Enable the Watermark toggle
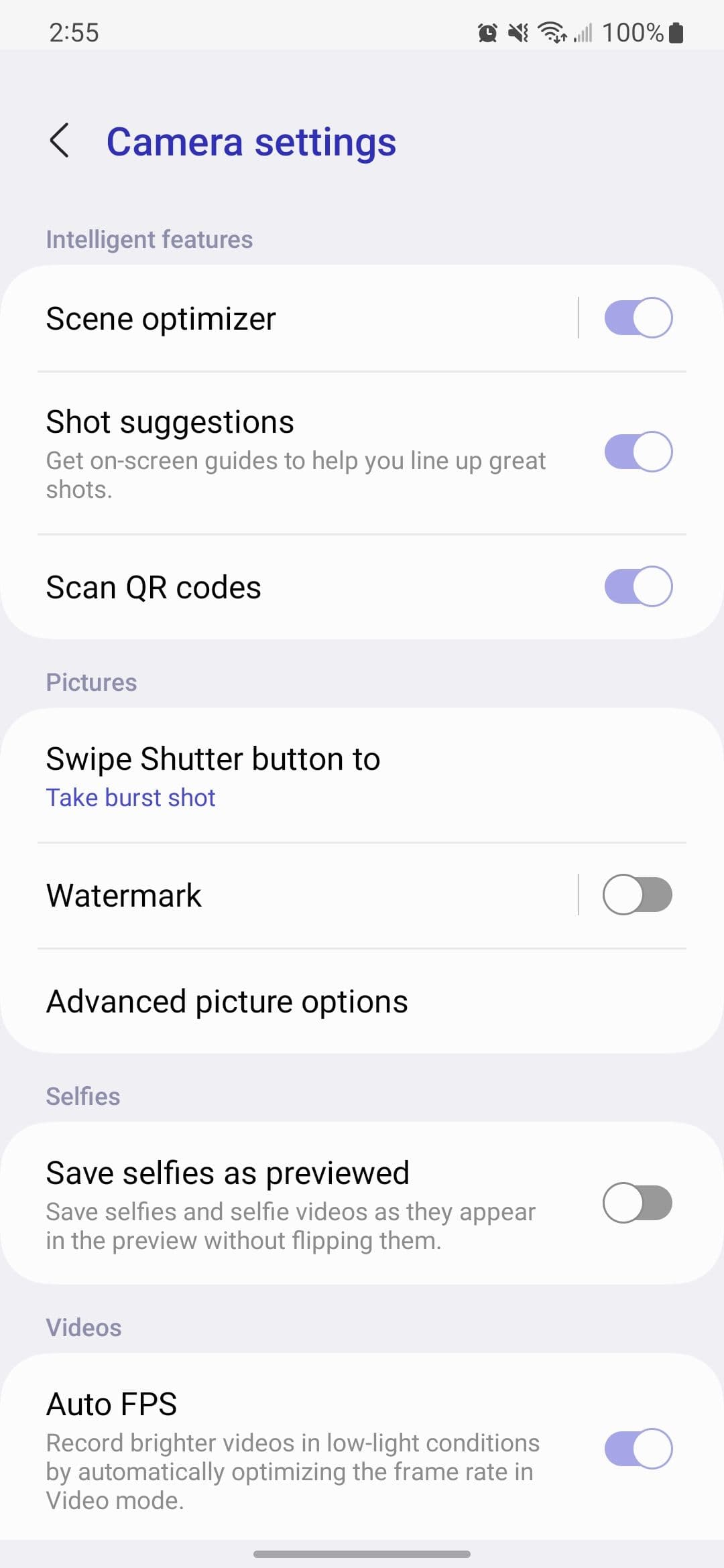Image resolution: width=724 pixels, height=1568 pixels. (638, 895)
